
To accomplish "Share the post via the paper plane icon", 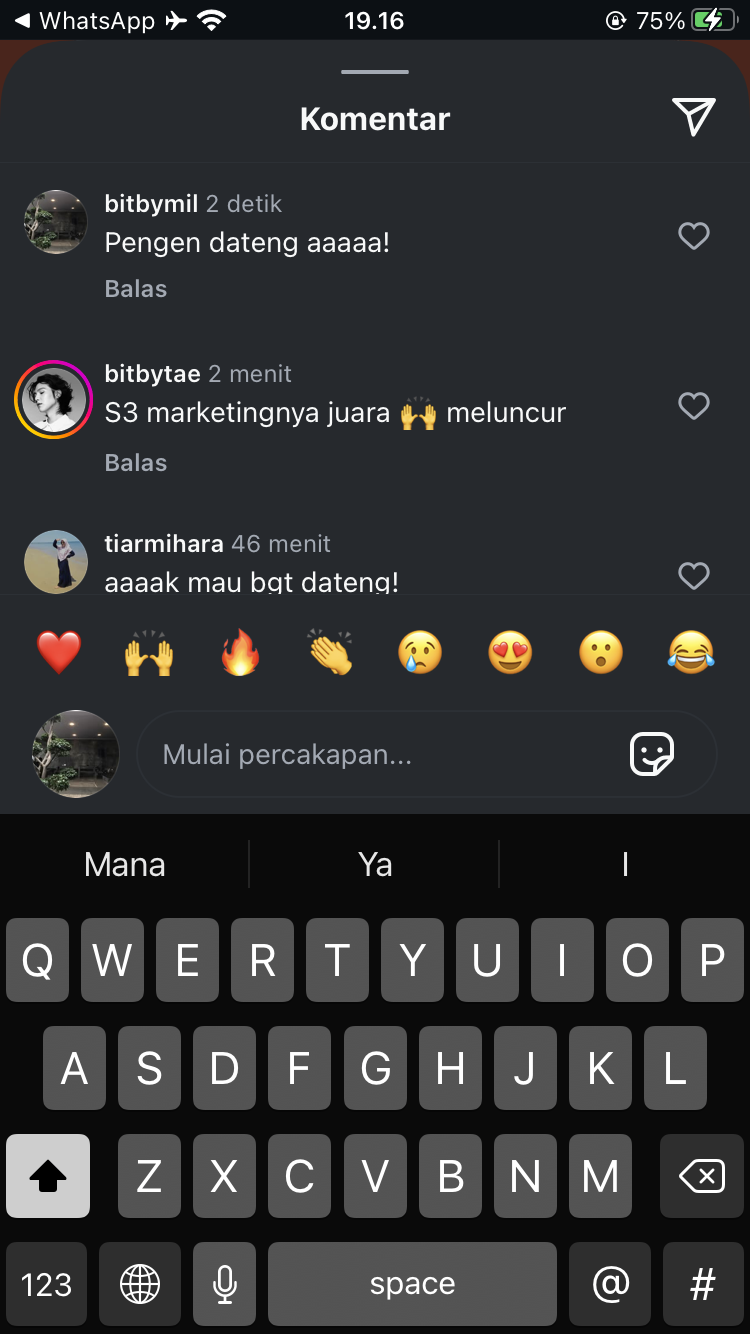I will (x=693, y=117).
